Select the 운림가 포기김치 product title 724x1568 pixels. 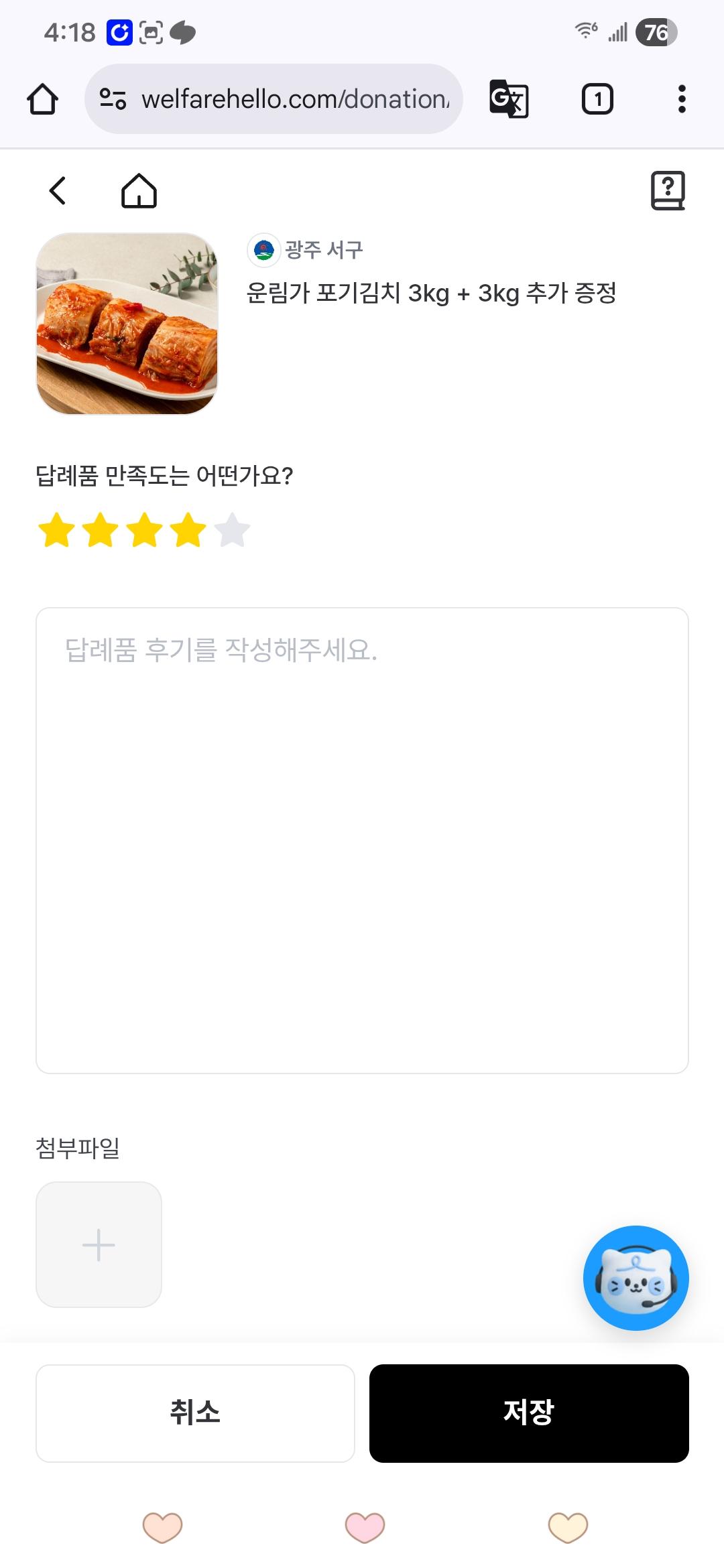pos(434,291)
